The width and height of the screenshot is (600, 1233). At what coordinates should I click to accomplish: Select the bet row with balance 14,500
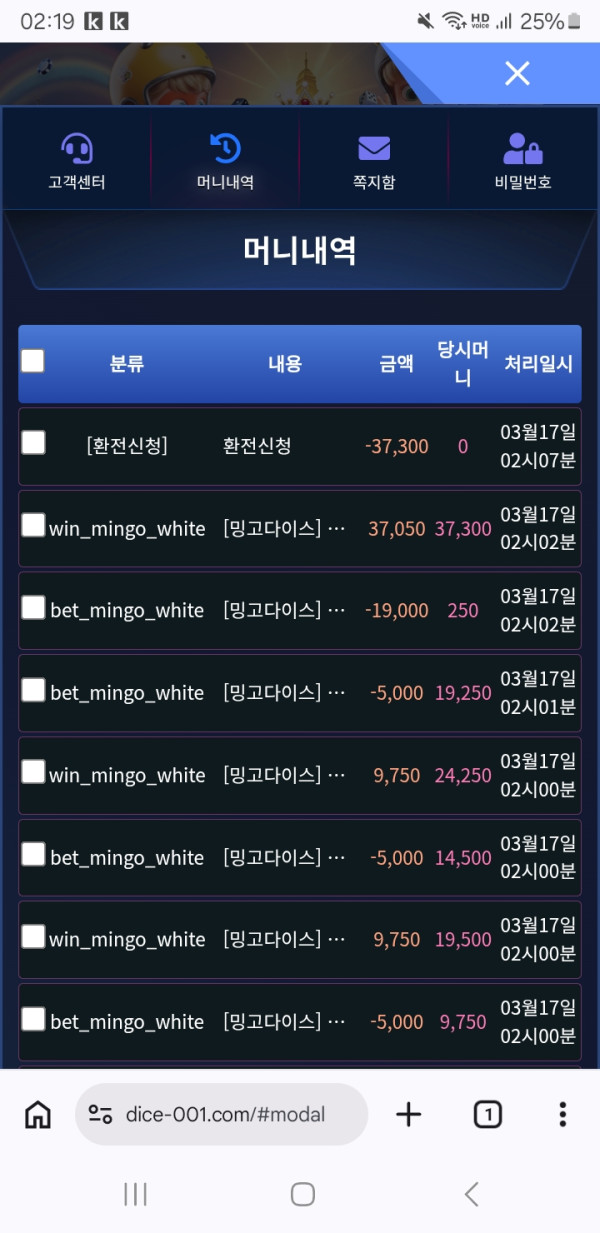33,854
